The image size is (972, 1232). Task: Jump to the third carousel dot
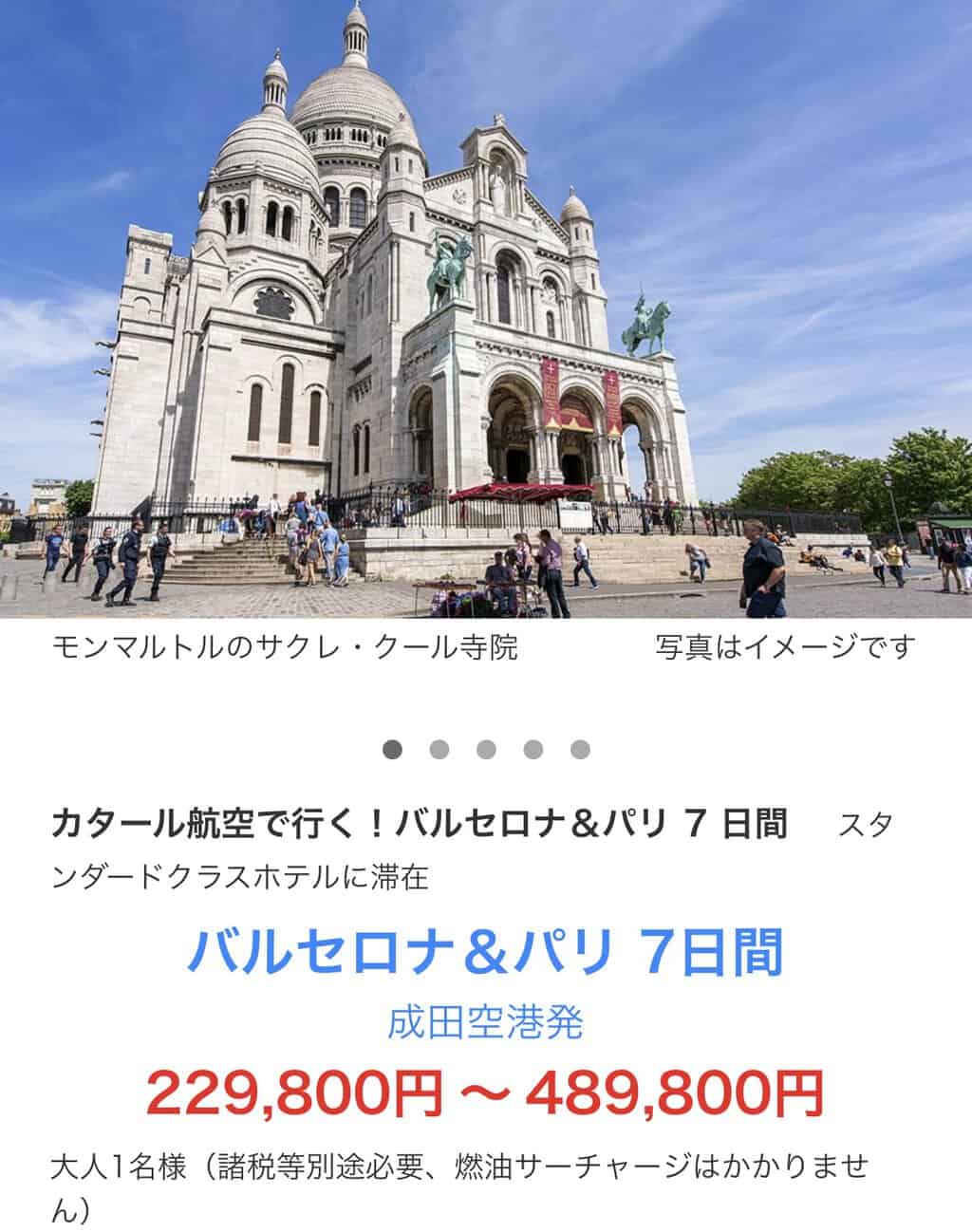click(486, 750)
